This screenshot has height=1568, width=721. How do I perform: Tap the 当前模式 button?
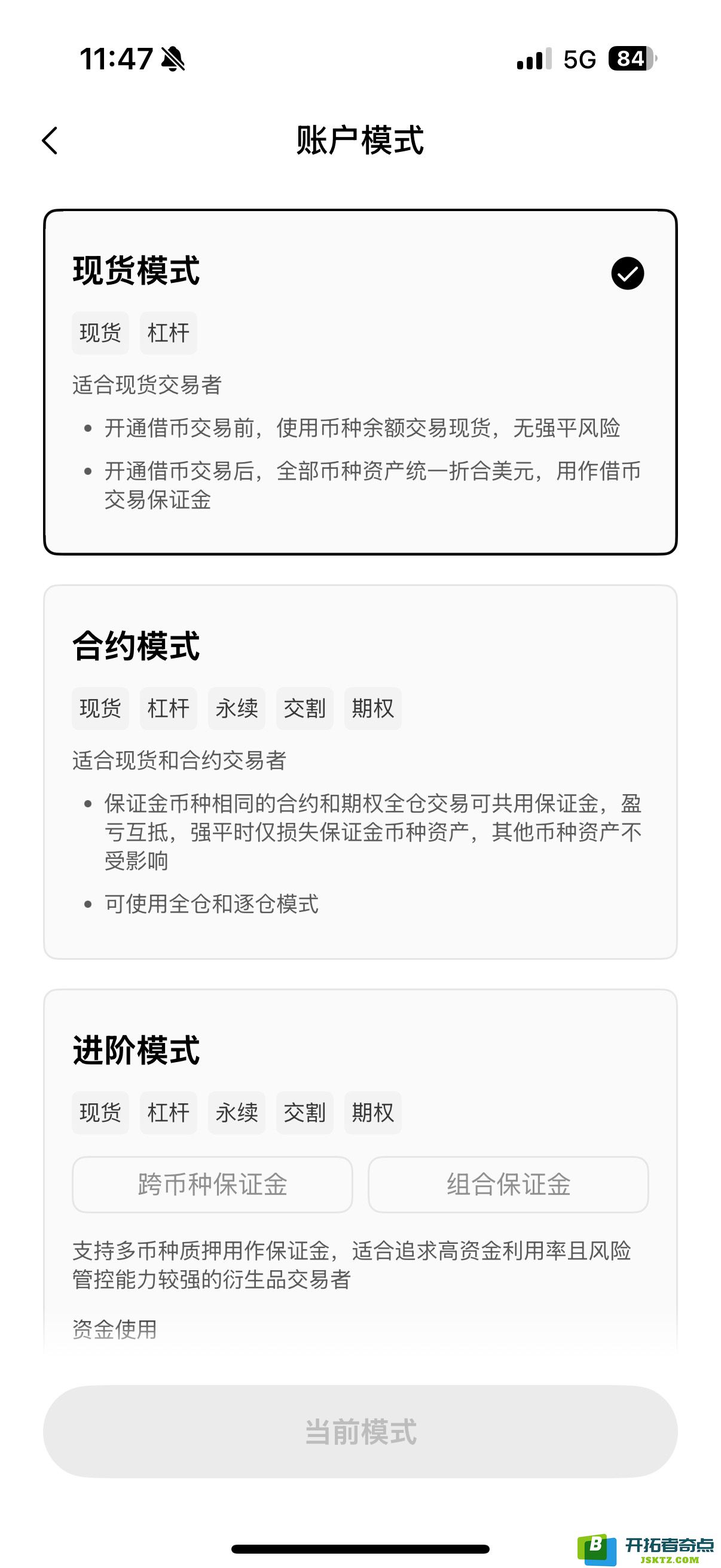359,1432
